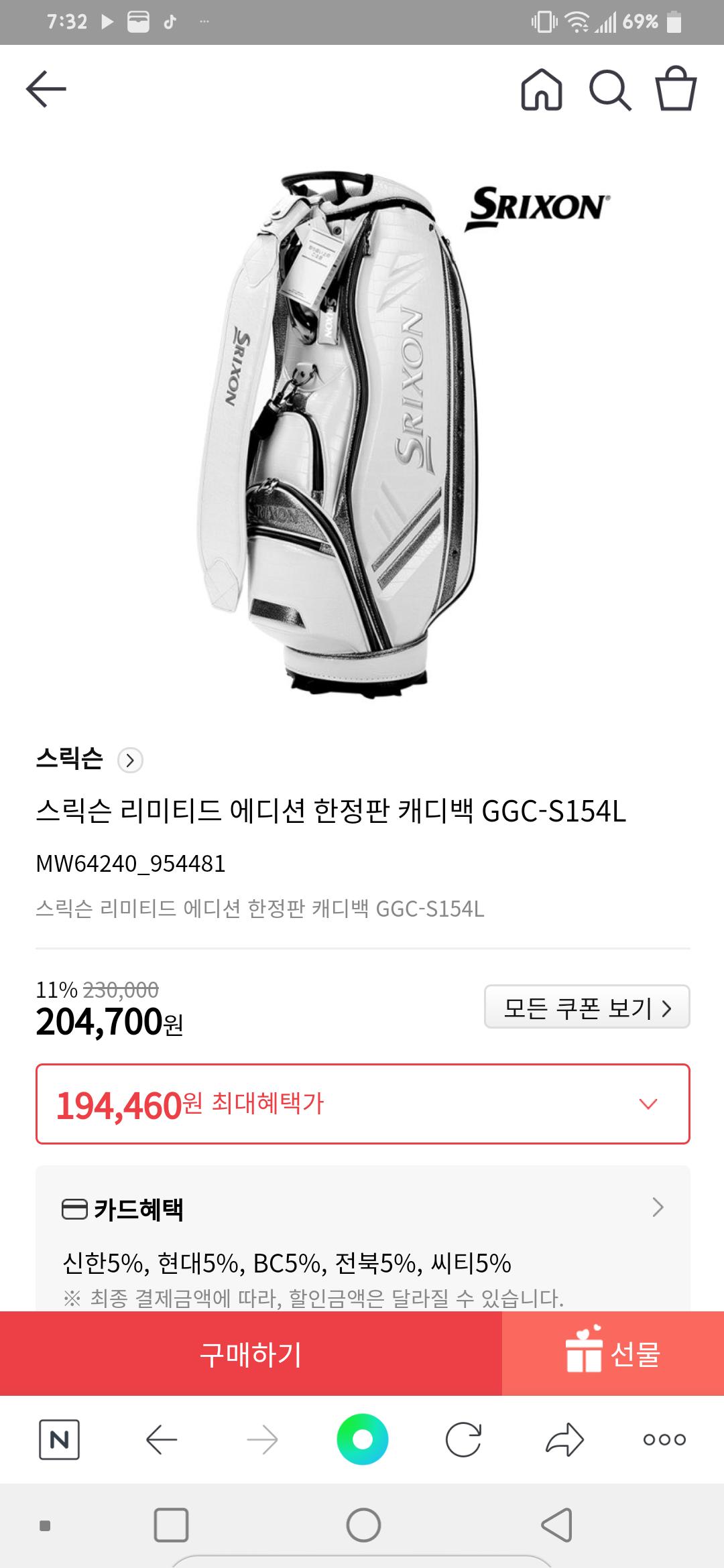The height and width of the screenshot is (1568, 724).
Task: Go back using the top-left arrow
Action: [46, 89]
